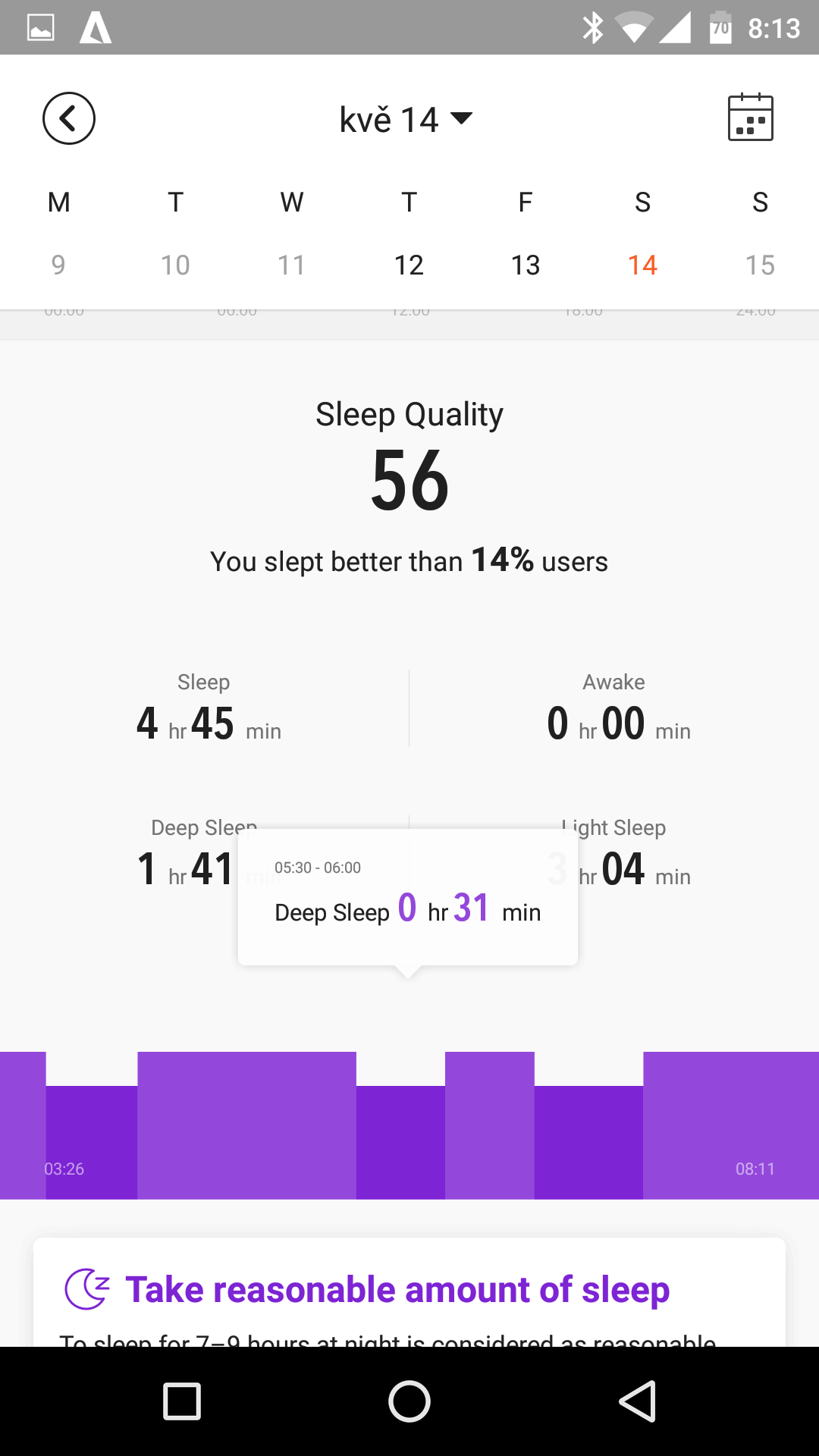Expand the kvě 14 date dropdown
The width and height of the screenshot is (819, 1456).
coord(406,119)
